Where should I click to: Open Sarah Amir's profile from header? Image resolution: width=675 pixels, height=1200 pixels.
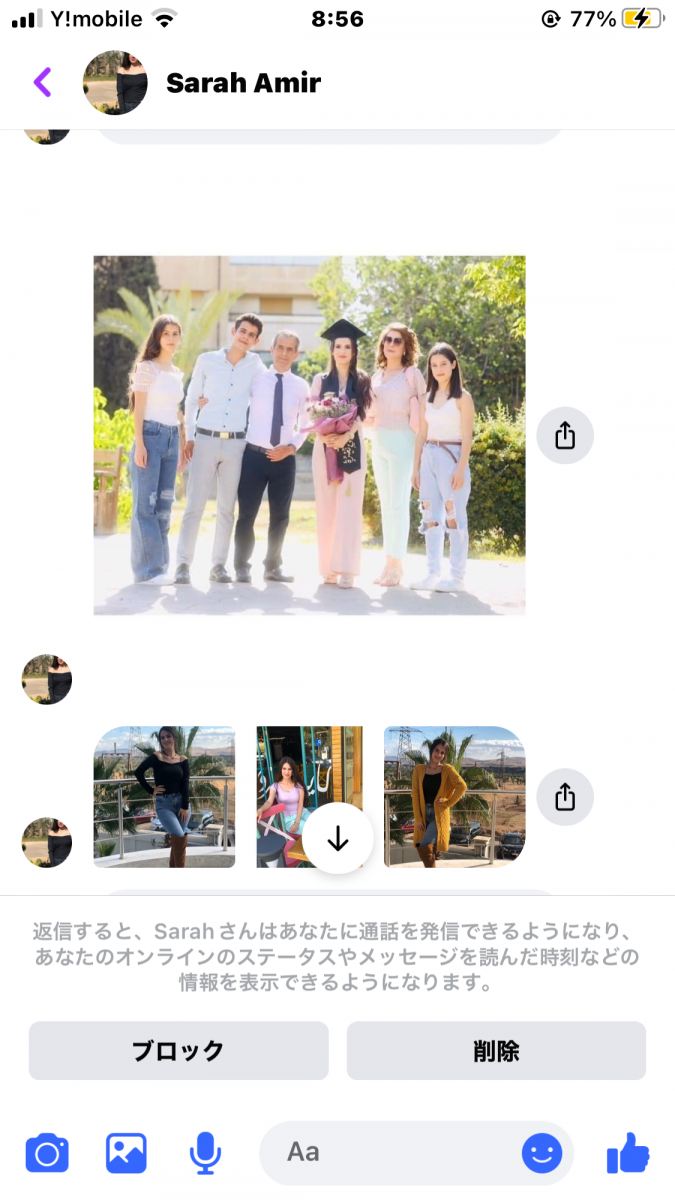pyautogui.click(x=243, y=83)
